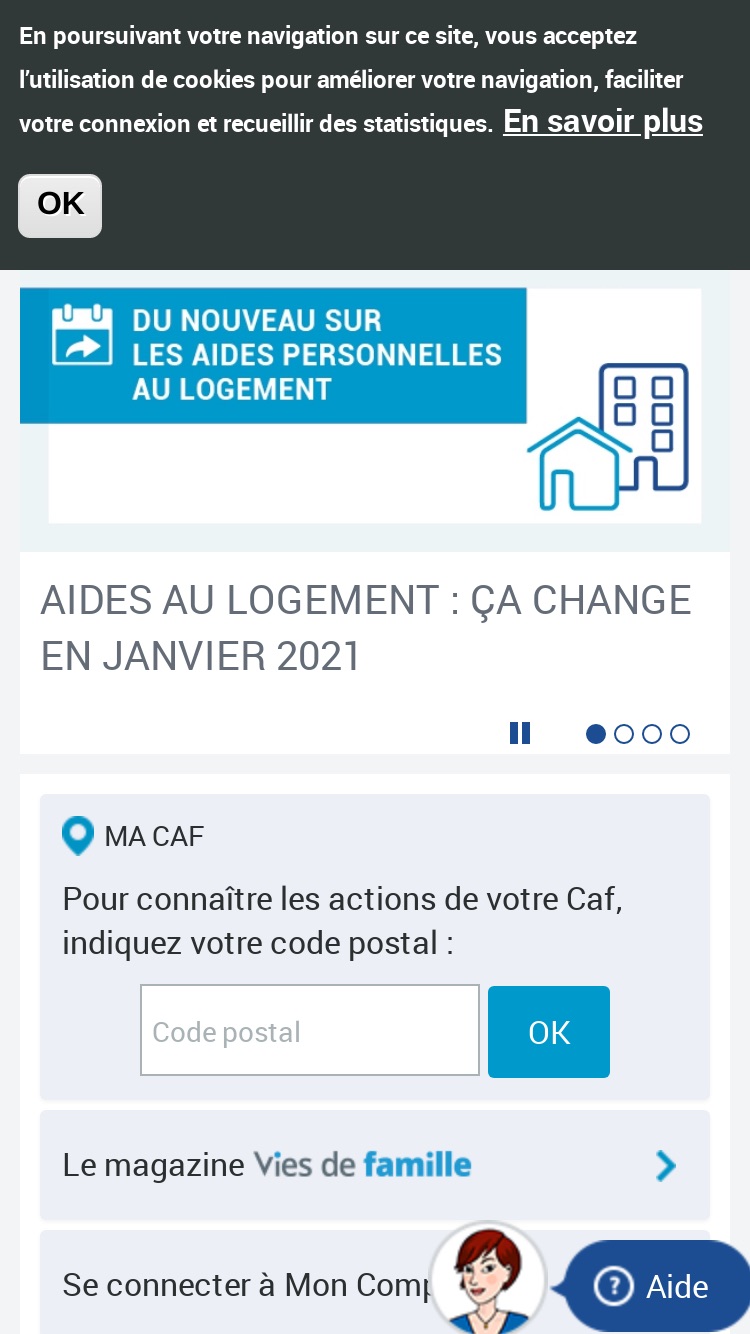Open the Aides au logement janvier 2021 headline
This screenshot has width=750, height=1334.
tap(366, 628)
